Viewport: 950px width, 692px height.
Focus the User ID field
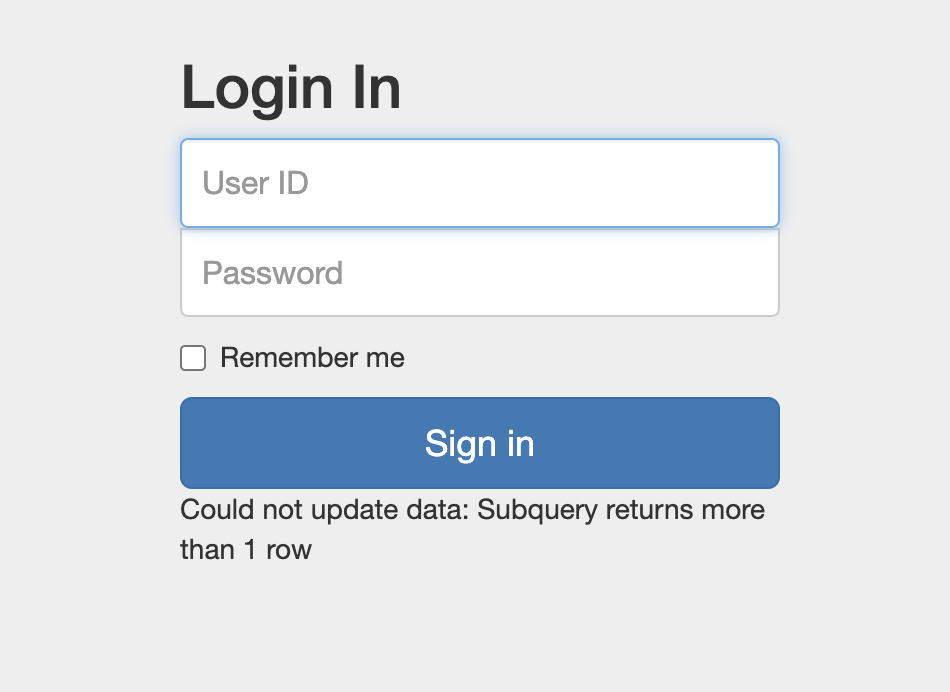pyautogui.click(x=479, y=183)
